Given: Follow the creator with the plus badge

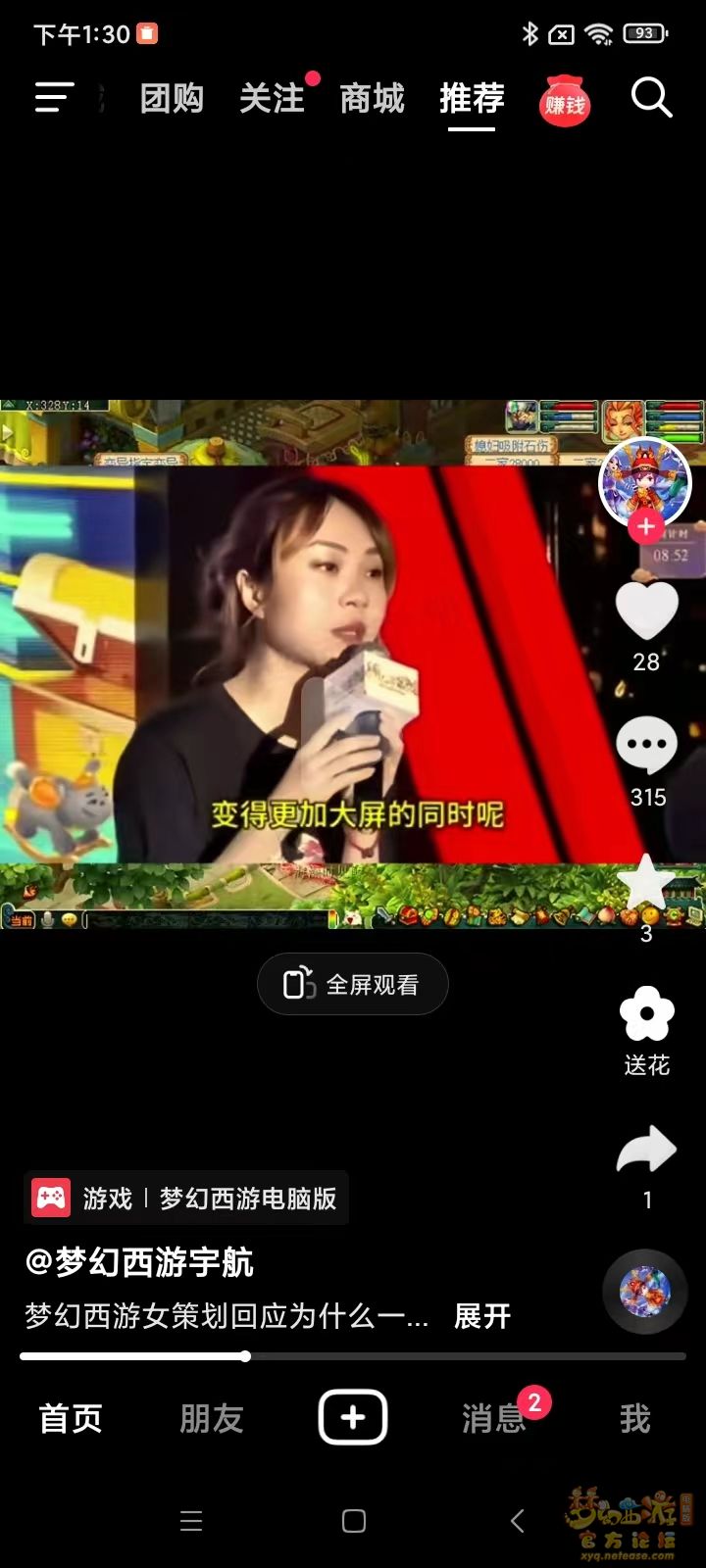Looking at the screenshot, I should 645,527.
